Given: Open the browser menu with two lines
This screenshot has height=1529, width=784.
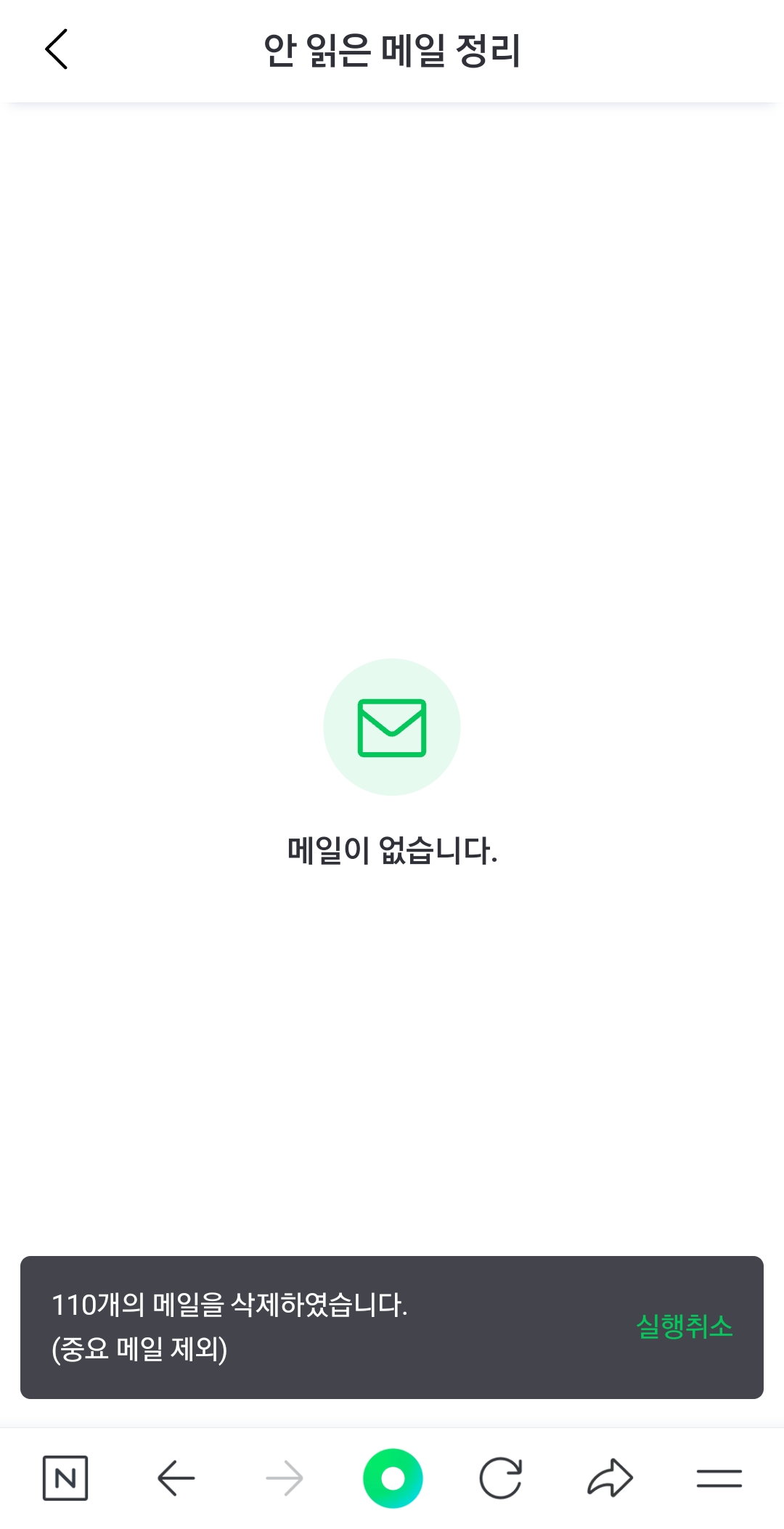Looking at the screenshot, I should 719,1478.
